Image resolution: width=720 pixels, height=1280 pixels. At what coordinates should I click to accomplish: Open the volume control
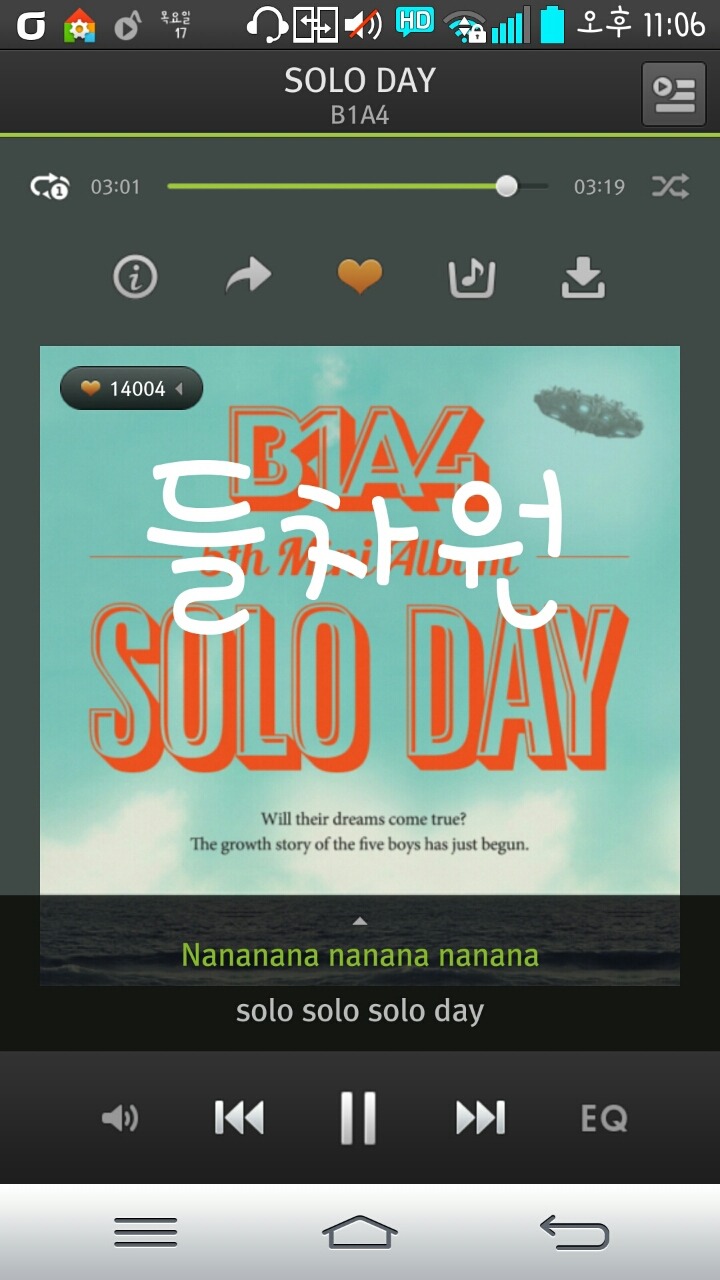point(120,1117)
